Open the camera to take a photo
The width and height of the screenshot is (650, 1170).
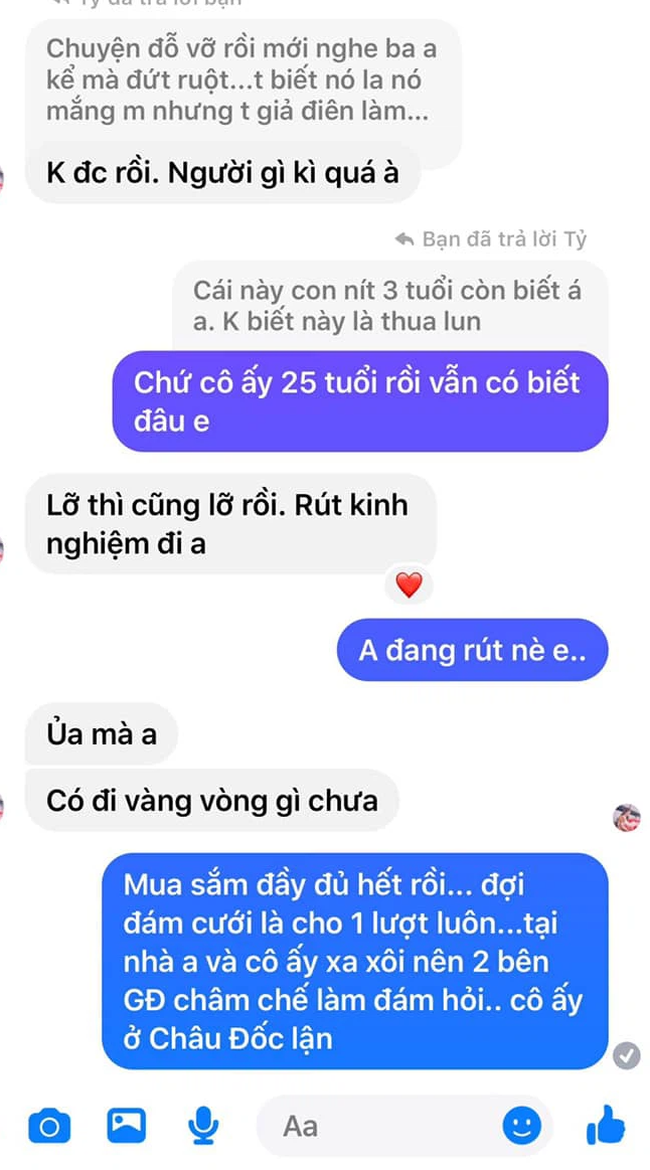[49, 1127]
